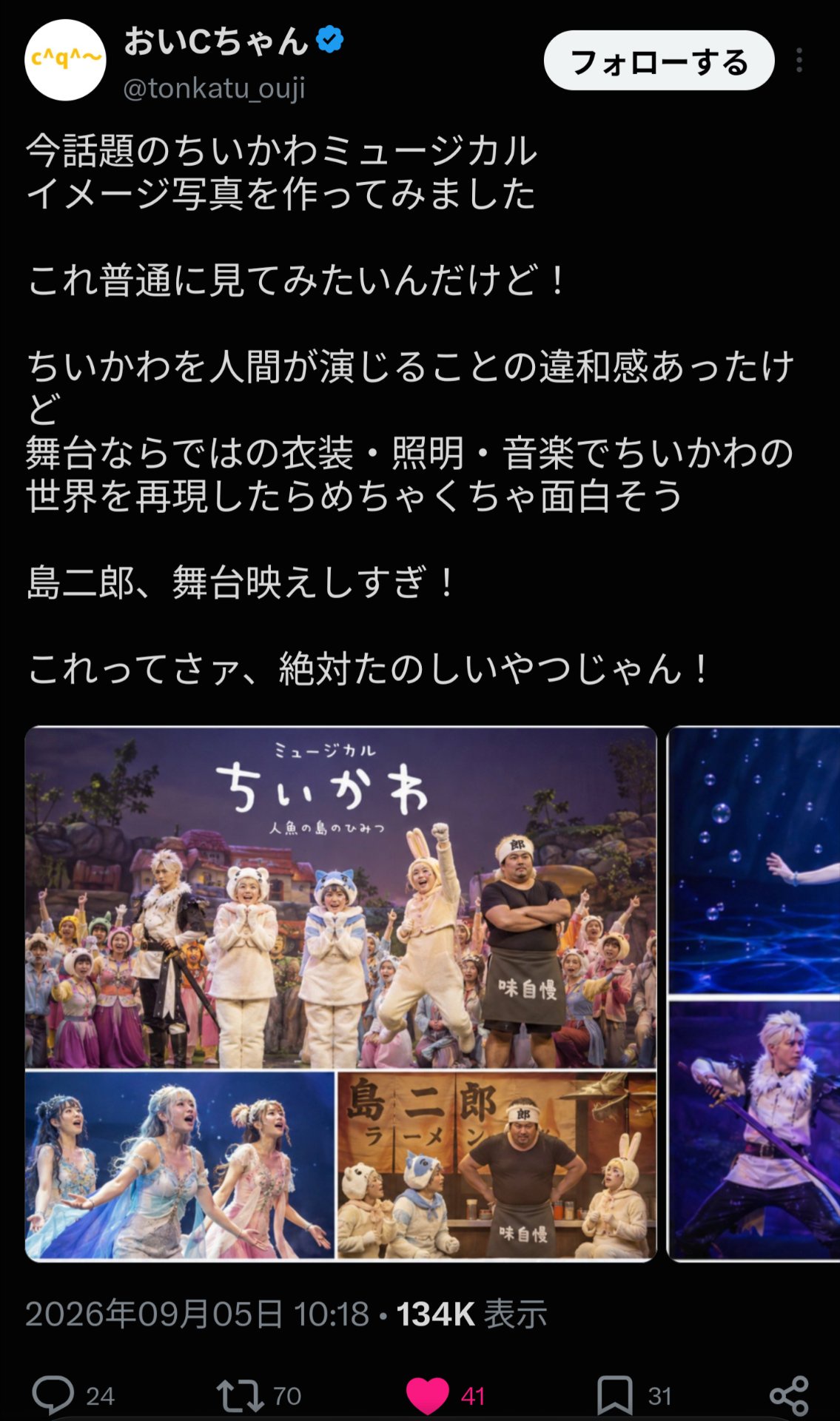
Task: Unlike the post with the pink heart
Action: pos(428,1396)
